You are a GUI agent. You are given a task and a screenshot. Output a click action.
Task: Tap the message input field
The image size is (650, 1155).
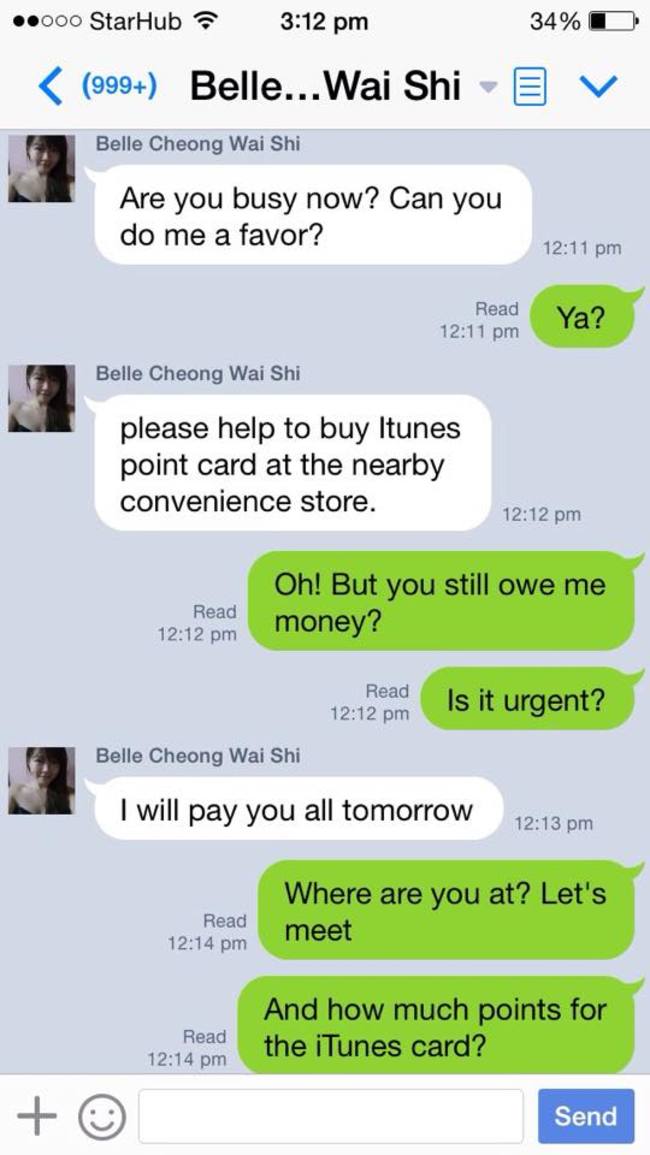[330, 1116]
